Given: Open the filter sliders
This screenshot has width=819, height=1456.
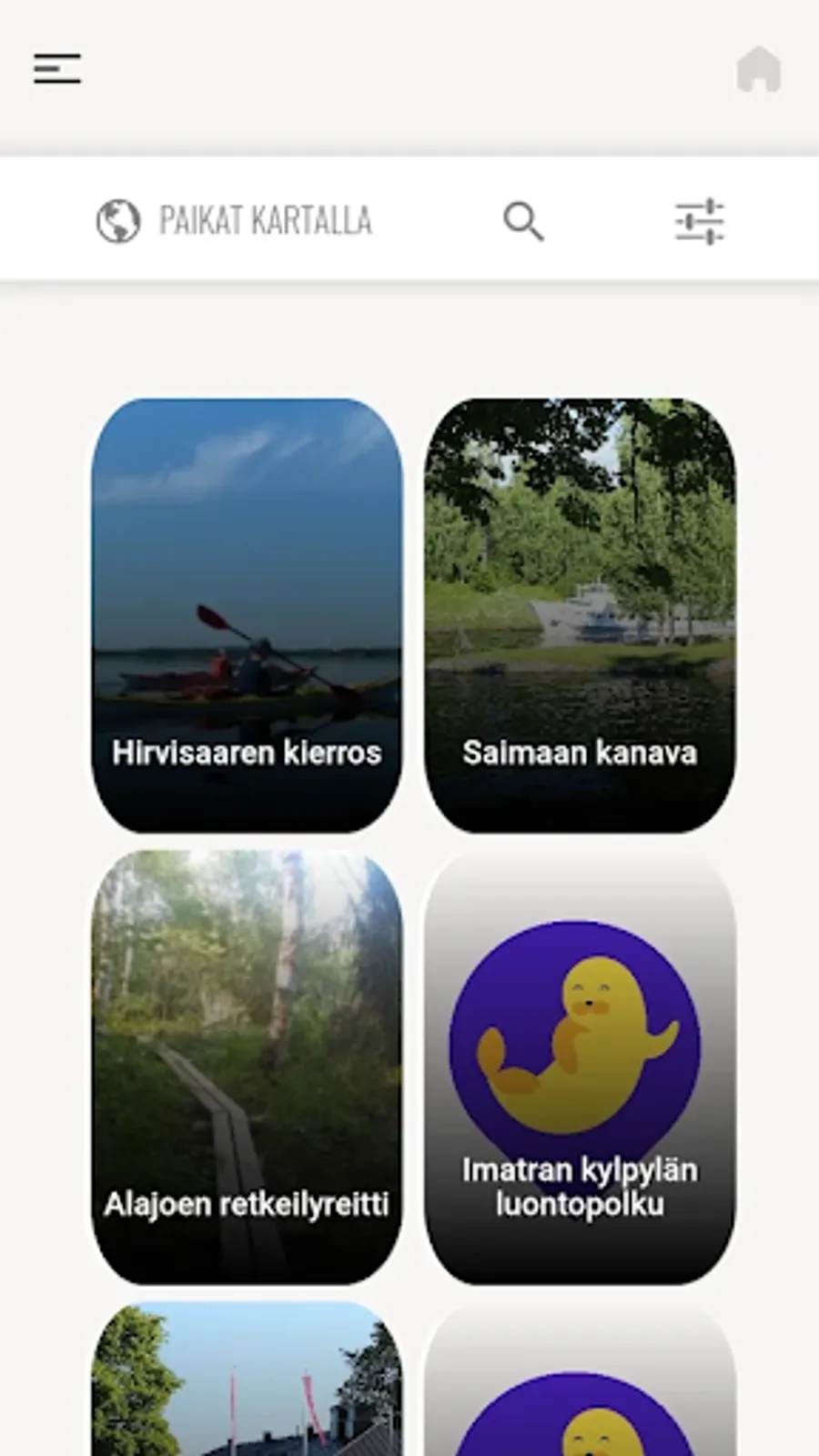Looking at the screenshot, I should tap(699, 221).
